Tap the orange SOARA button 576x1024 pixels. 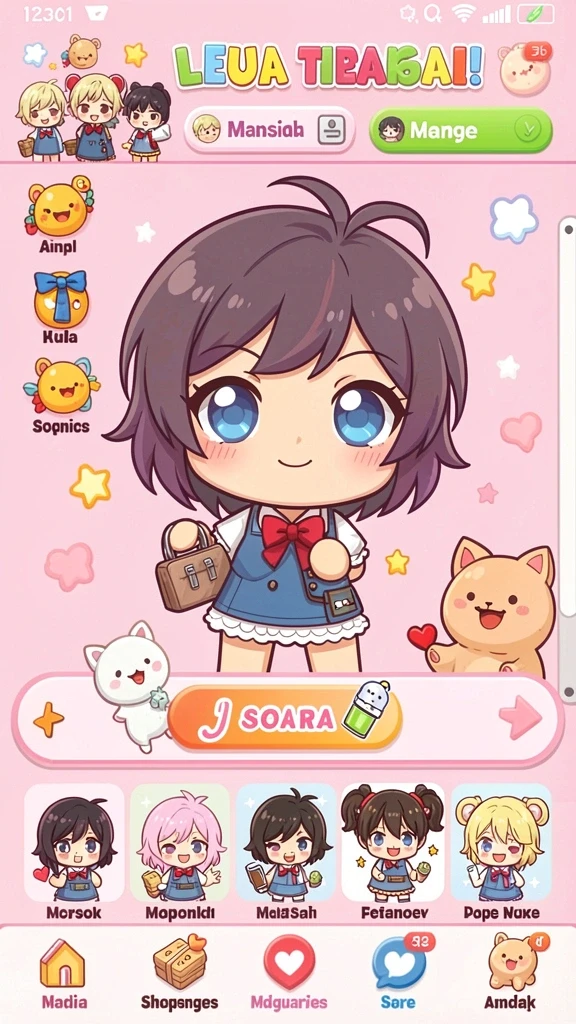[x=285, y=717]
